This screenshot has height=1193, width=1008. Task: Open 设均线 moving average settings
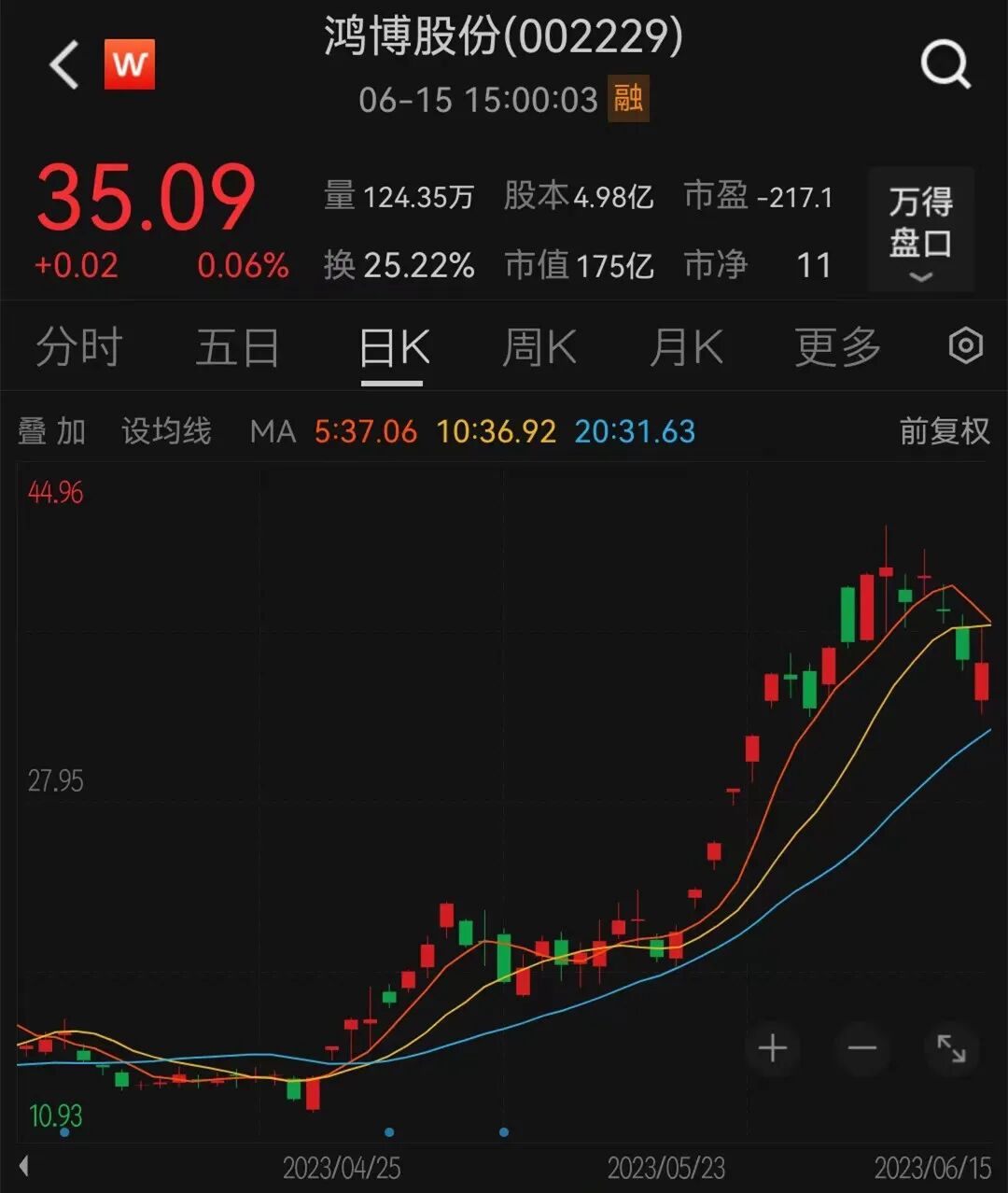point(166,431)
